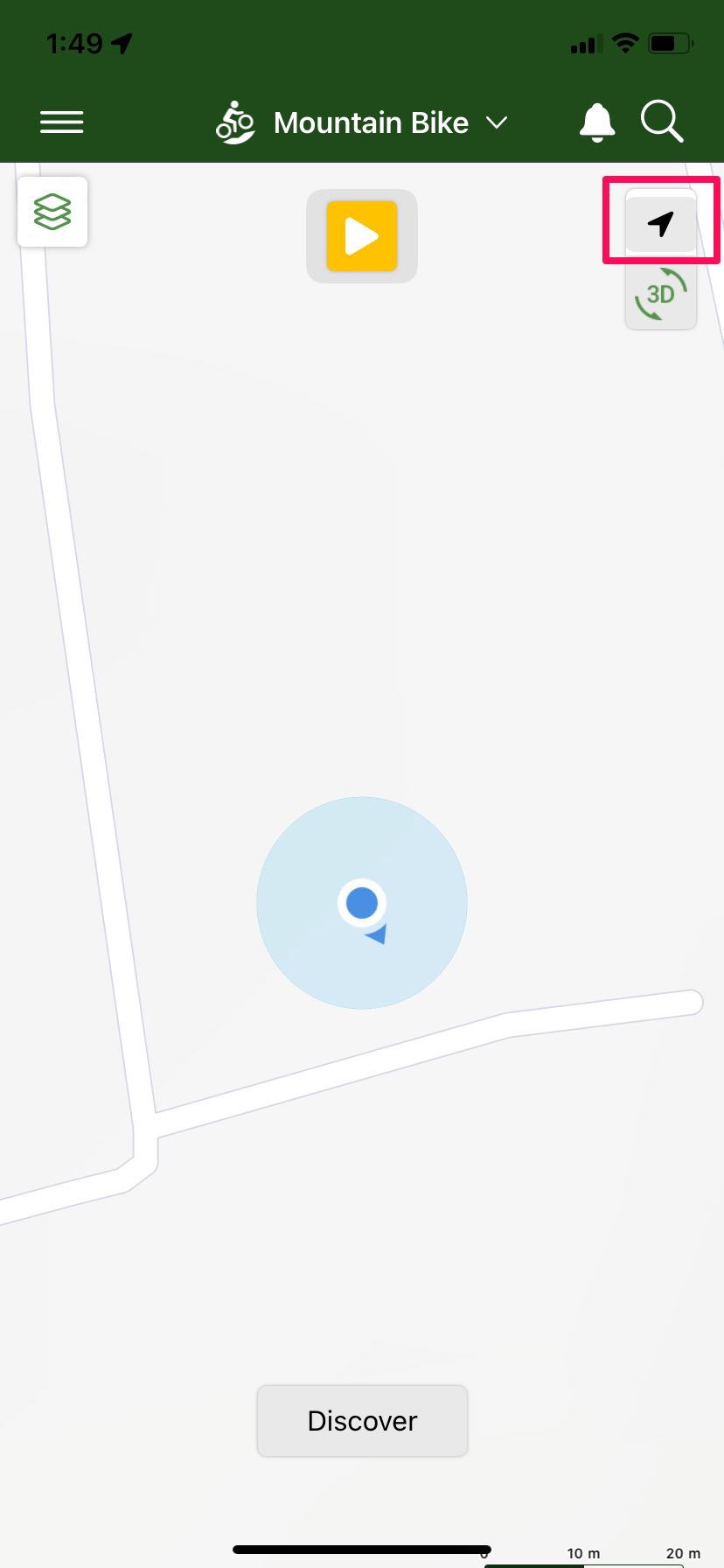724x1568 pixels.
Task: Open the map layers selector
Action: (x=52, y=212)
